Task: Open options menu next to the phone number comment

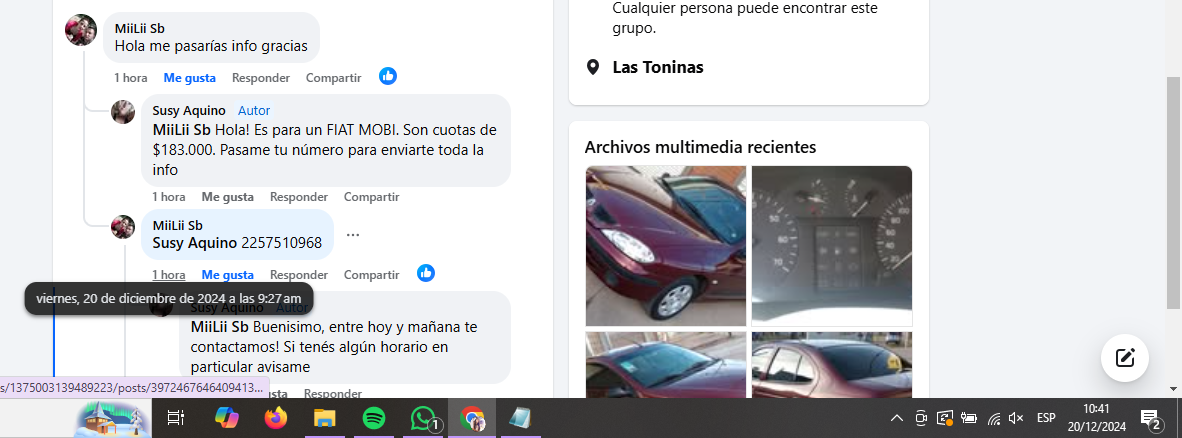Action: (x=352, y=235)
